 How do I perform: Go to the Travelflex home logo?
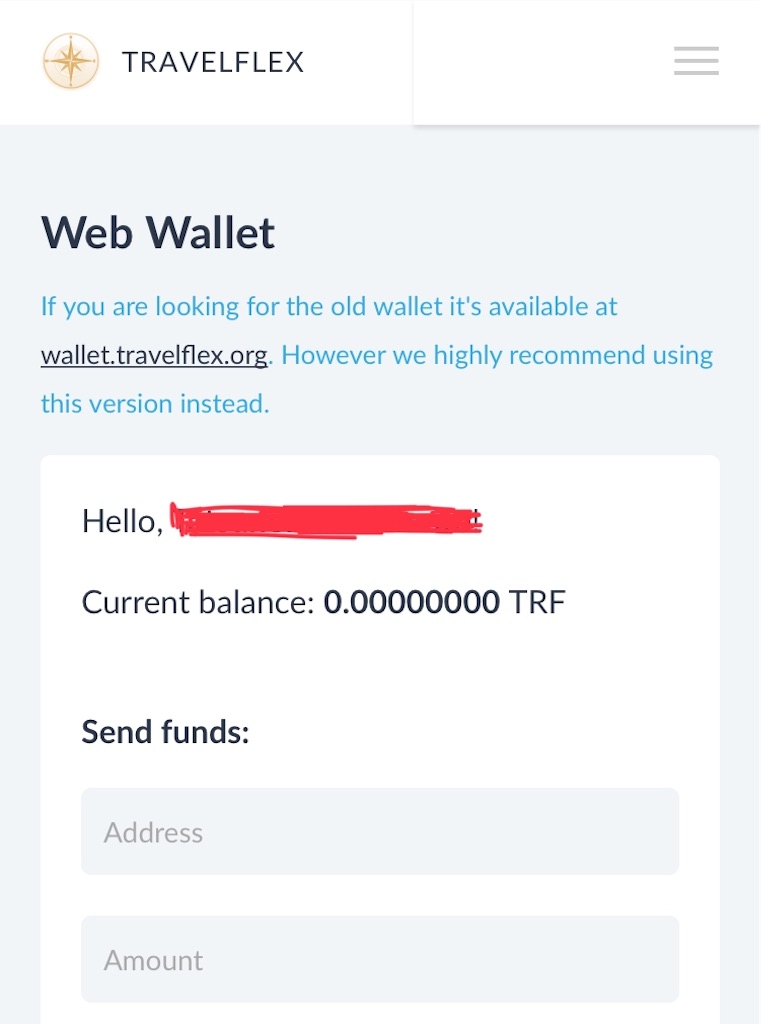[x=72, y=62]
